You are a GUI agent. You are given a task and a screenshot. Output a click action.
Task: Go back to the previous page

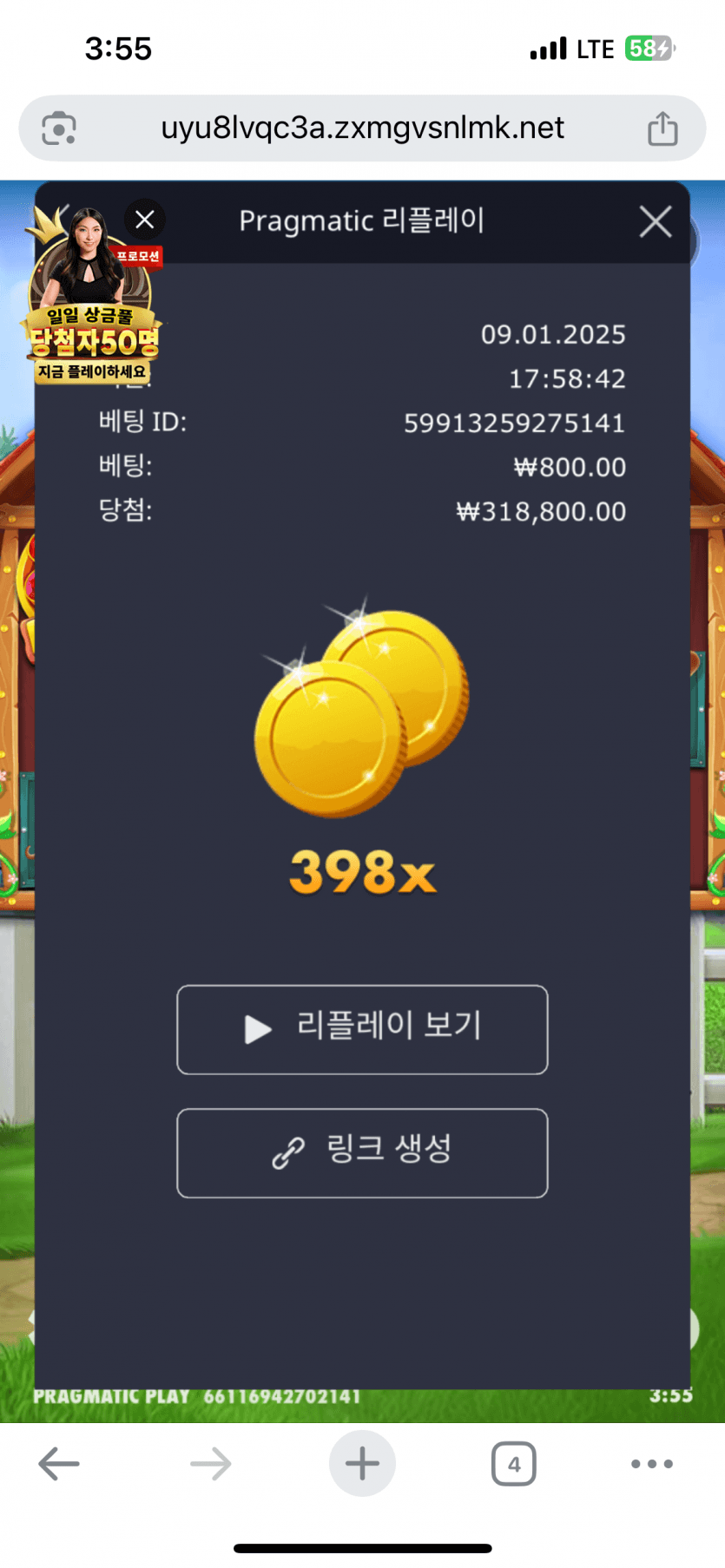point(59,1464)
